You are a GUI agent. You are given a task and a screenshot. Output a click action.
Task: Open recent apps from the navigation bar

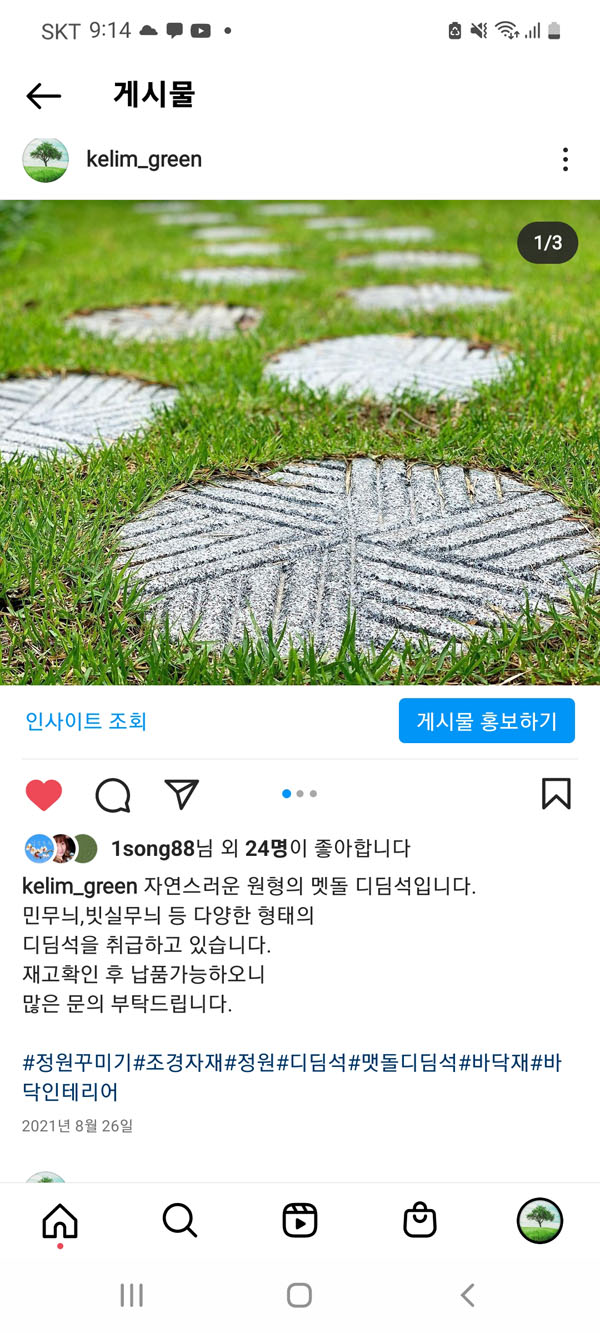pos(131,1296)
